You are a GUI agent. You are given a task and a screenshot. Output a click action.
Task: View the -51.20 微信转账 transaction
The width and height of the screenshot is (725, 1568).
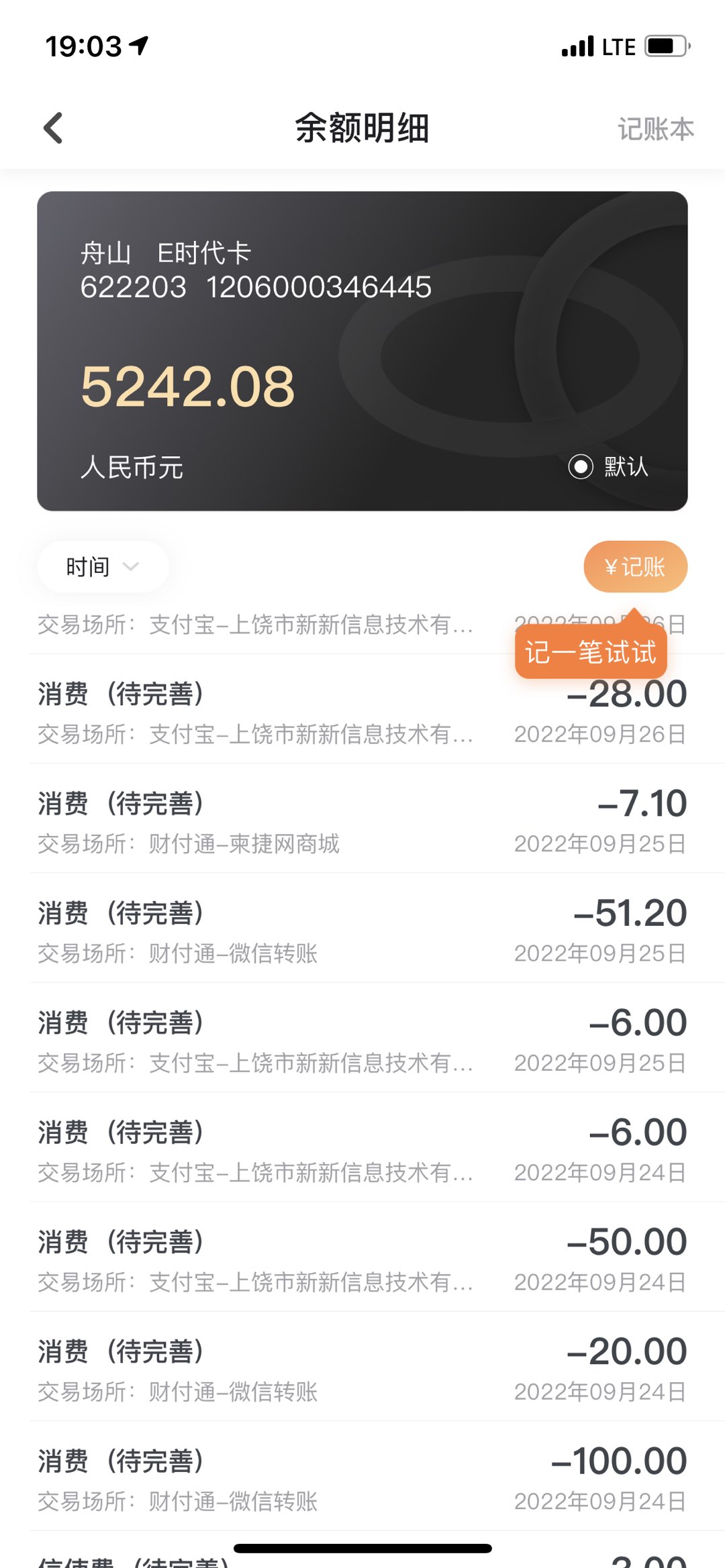(362, 928)
